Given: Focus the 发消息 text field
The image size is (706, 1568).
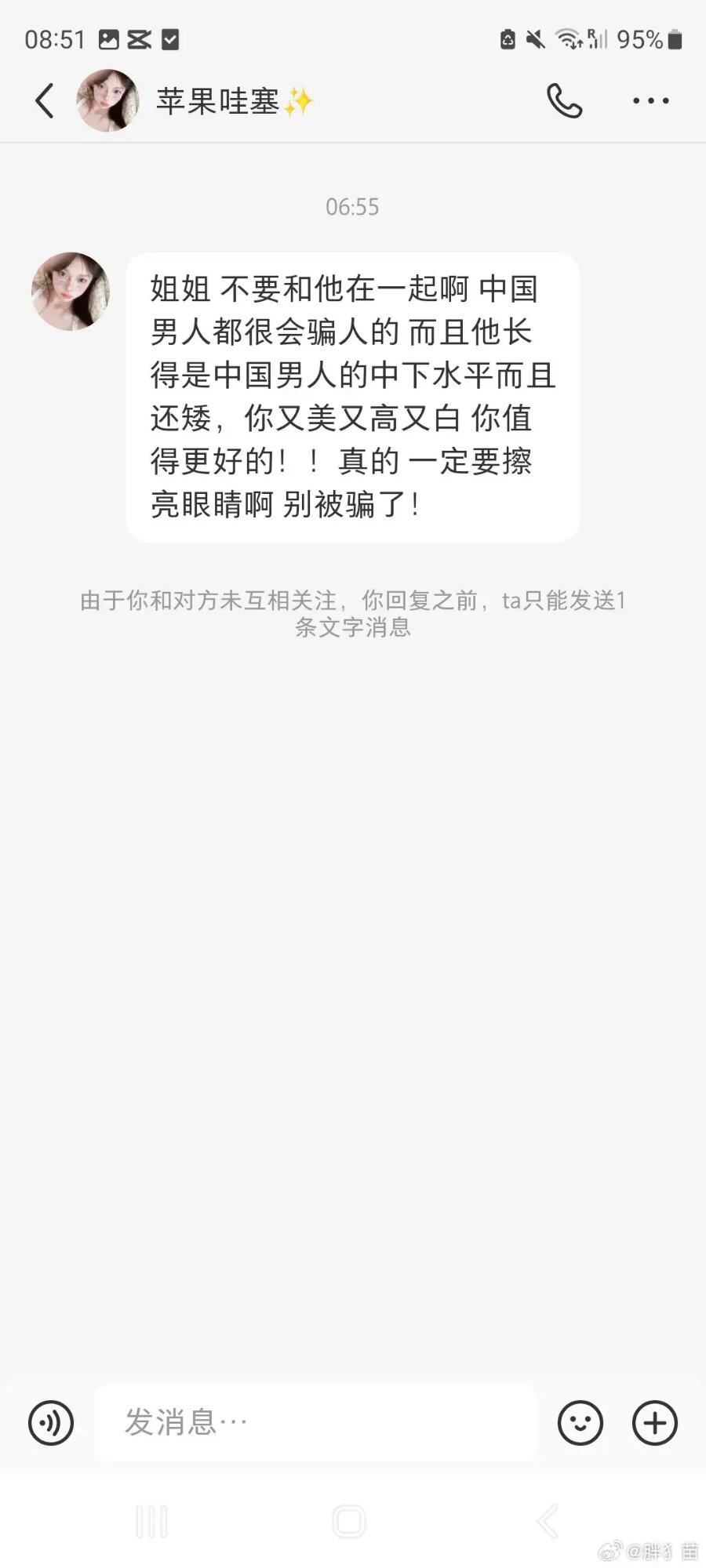Looking at the screenshot, I should tap(315, 1422).
